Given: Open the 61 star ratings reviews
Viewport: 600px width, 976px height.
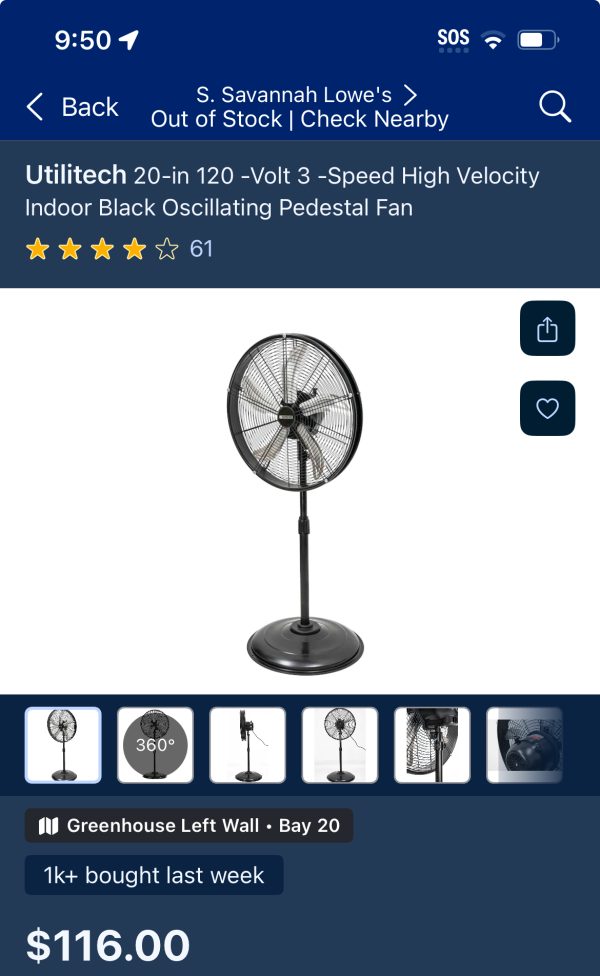Looking at the screenshot, I should coord(119,248).
